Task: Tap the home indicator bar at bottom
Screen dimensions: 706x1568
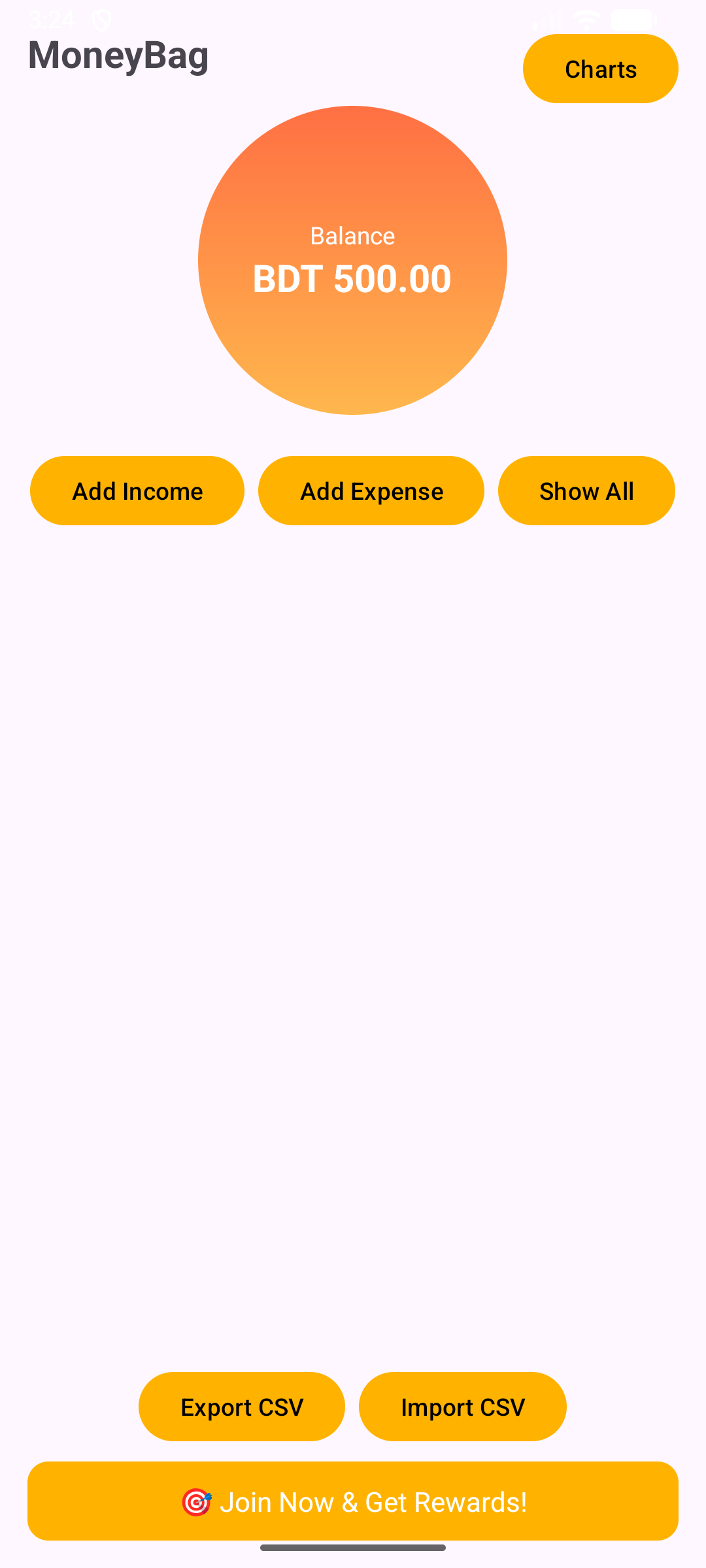Action: pyautogui.click(x=353, y=1547)
